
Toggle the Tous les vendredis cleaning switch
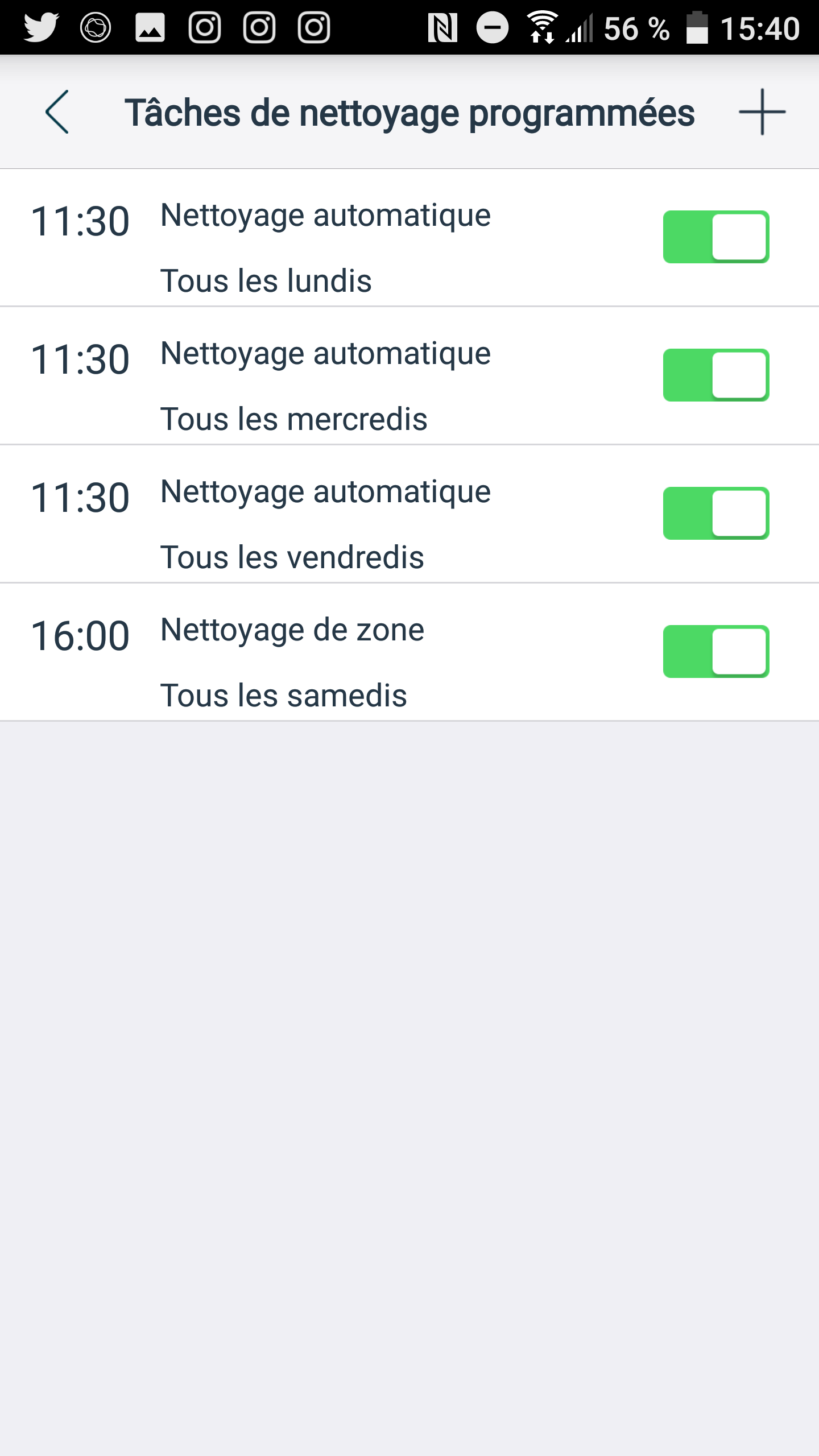click(x=716, y=513)
